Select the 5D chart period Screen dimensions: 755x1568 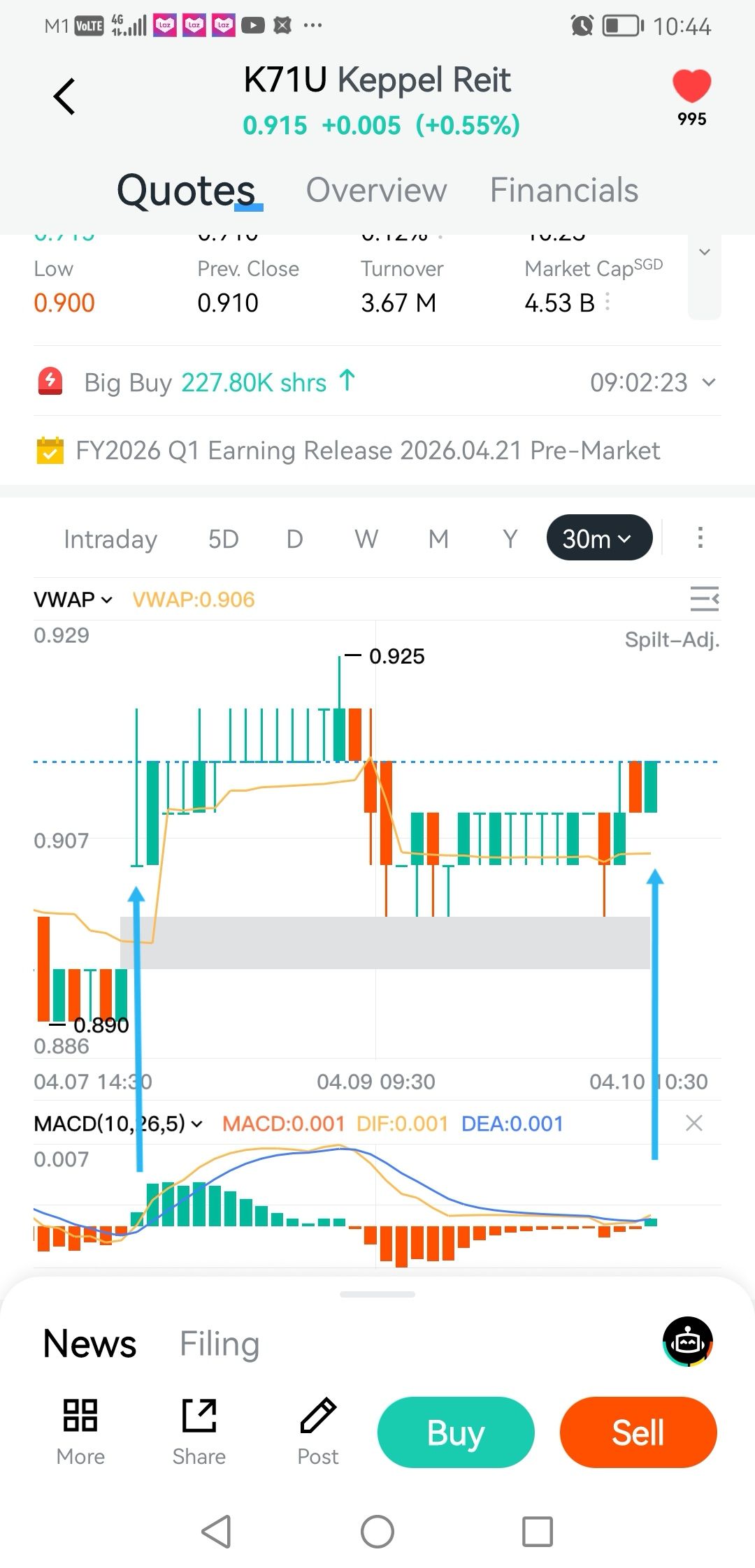click(x=224, y=539)
